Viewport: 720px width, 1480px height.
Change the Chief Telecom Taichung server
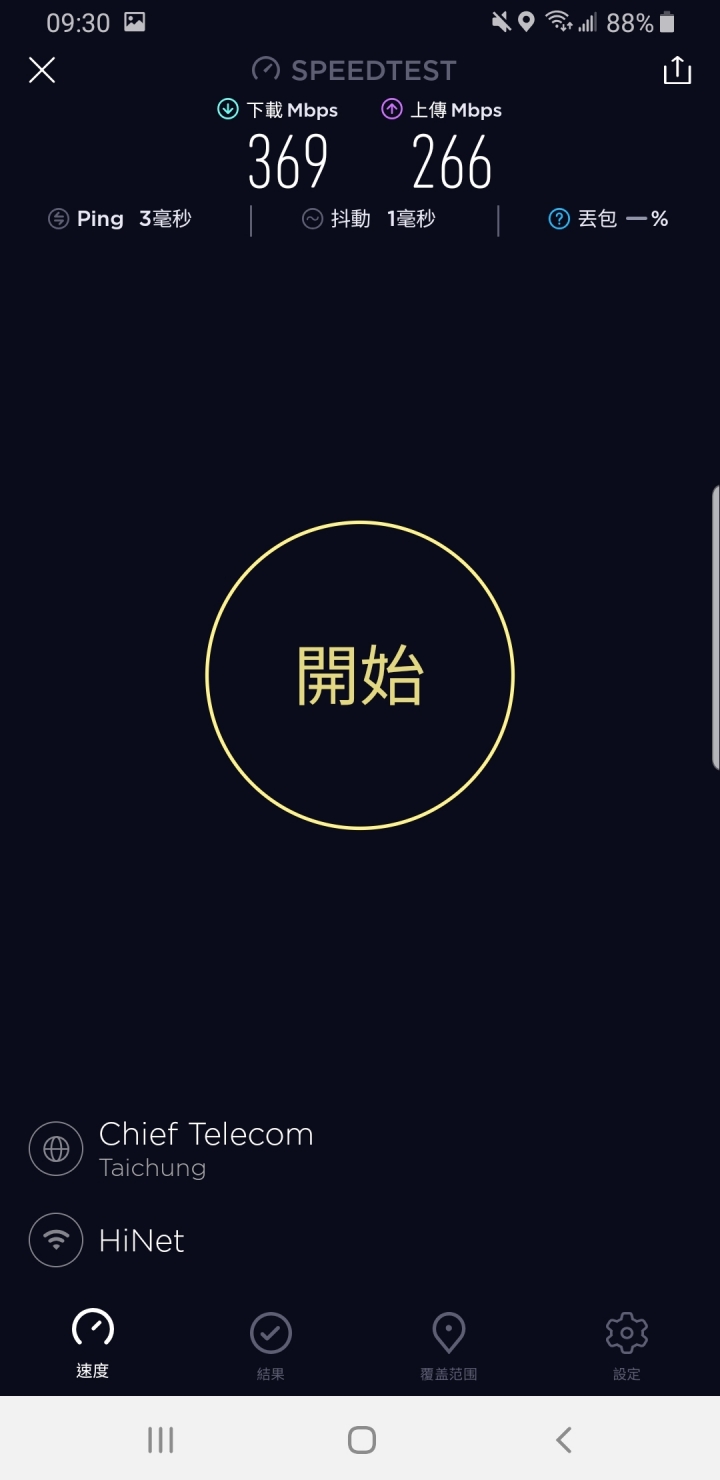pos(171,1149)
